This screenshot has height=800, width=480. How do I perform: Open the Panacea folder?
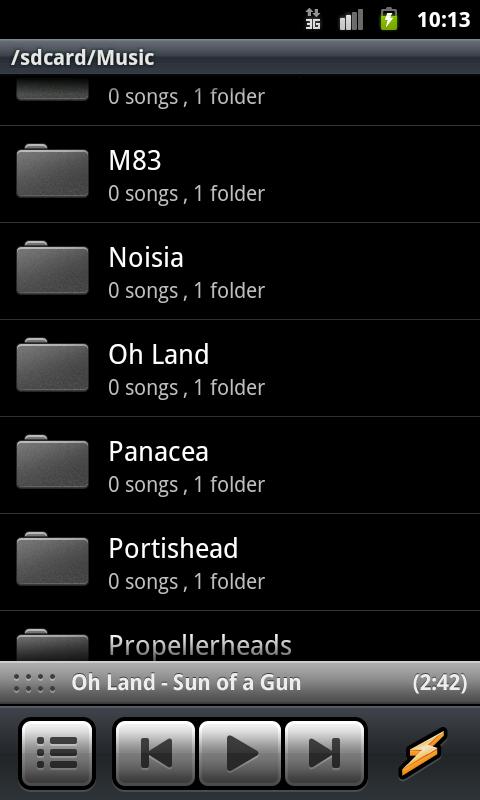pyautogui.click(x=240, y=465)
